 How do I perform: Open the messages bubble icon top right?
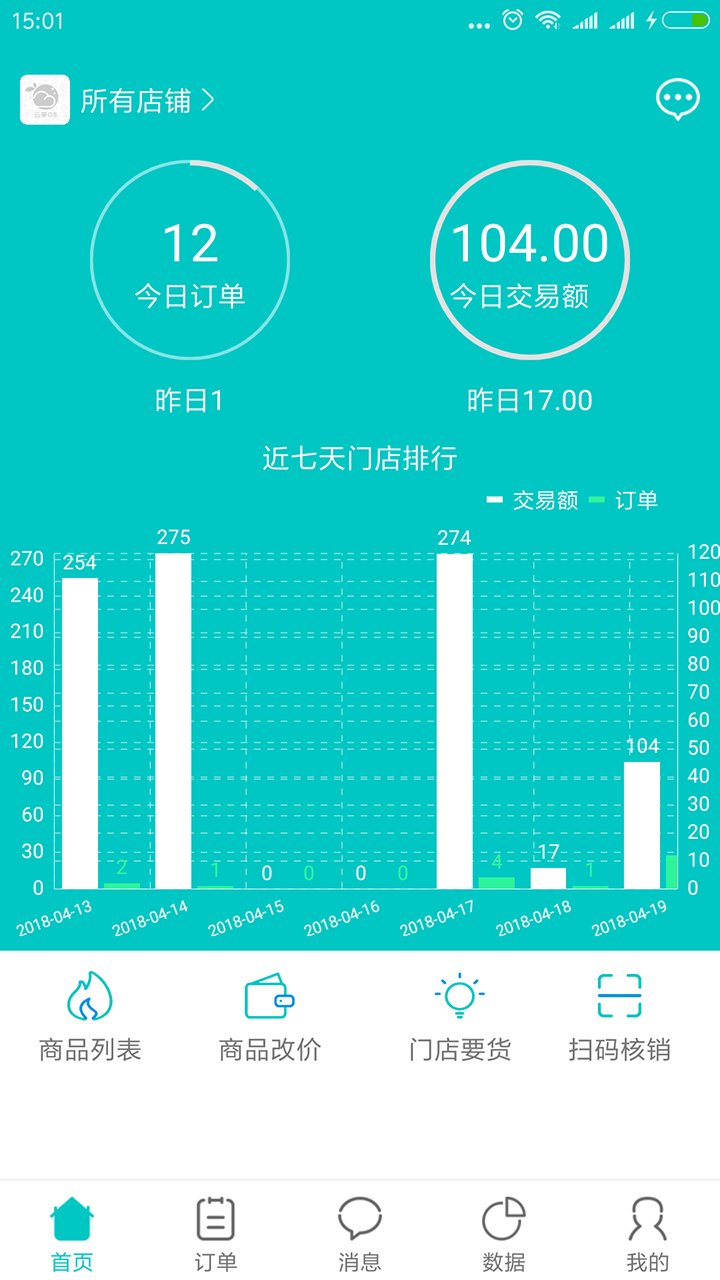[676, 99]
